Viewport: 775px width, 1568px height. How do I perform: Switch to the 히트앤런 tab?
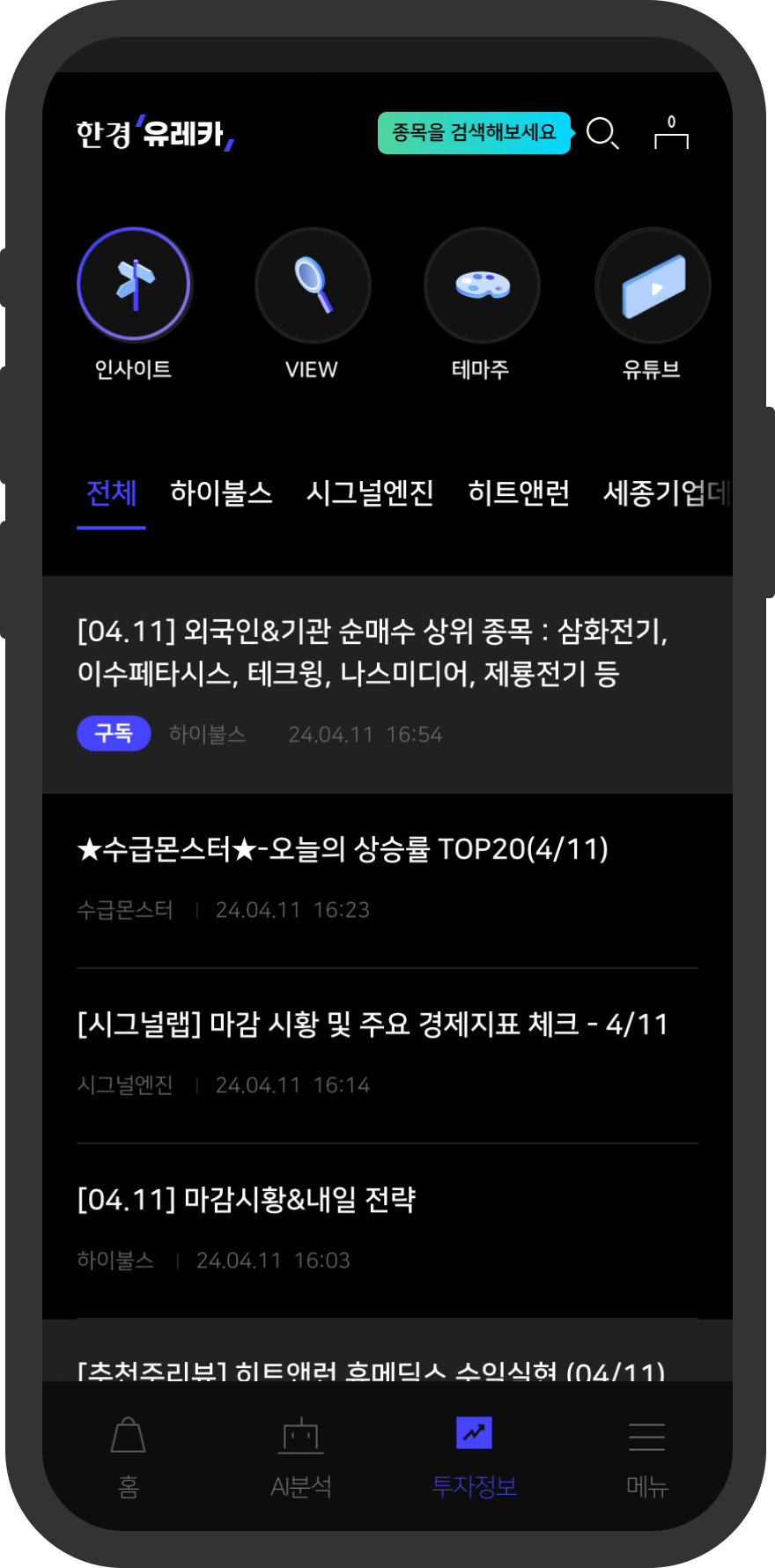click(519, 492)
